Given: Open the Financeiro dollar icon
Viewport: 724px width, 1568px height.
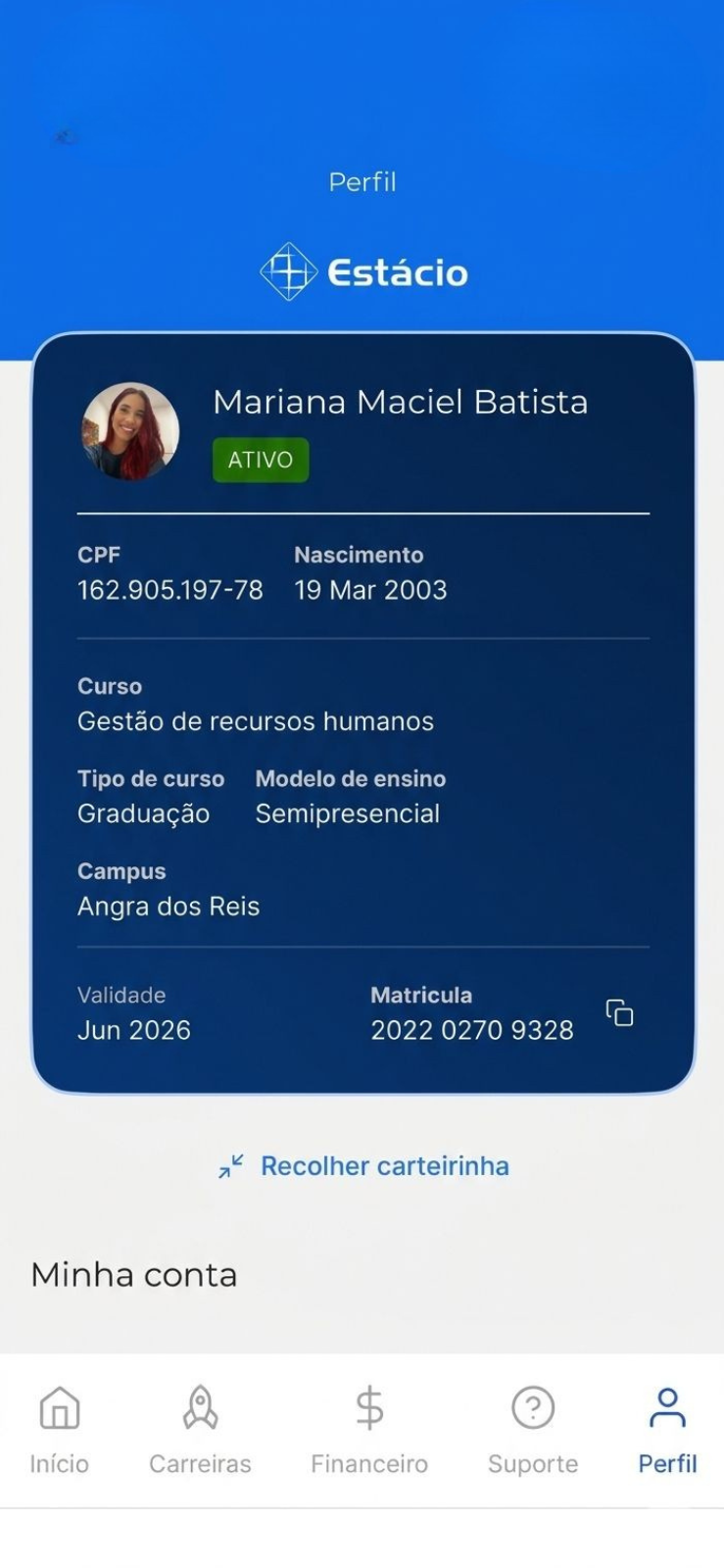Looking at the screenshot, I should coord(367,1408).
